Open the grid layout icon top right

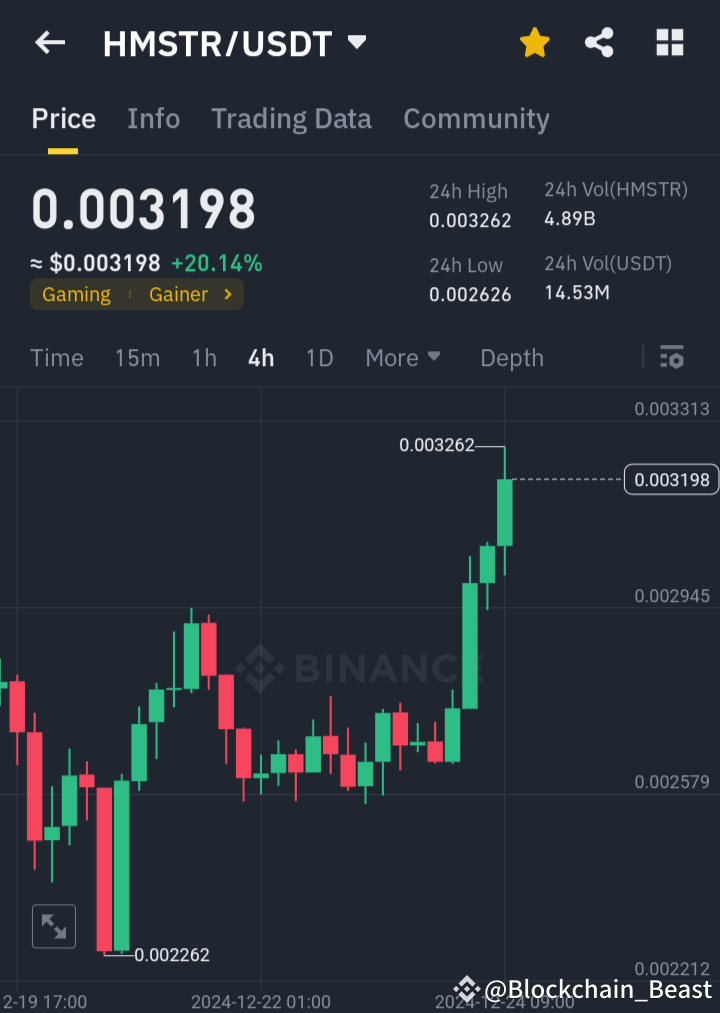click(668, 42)
